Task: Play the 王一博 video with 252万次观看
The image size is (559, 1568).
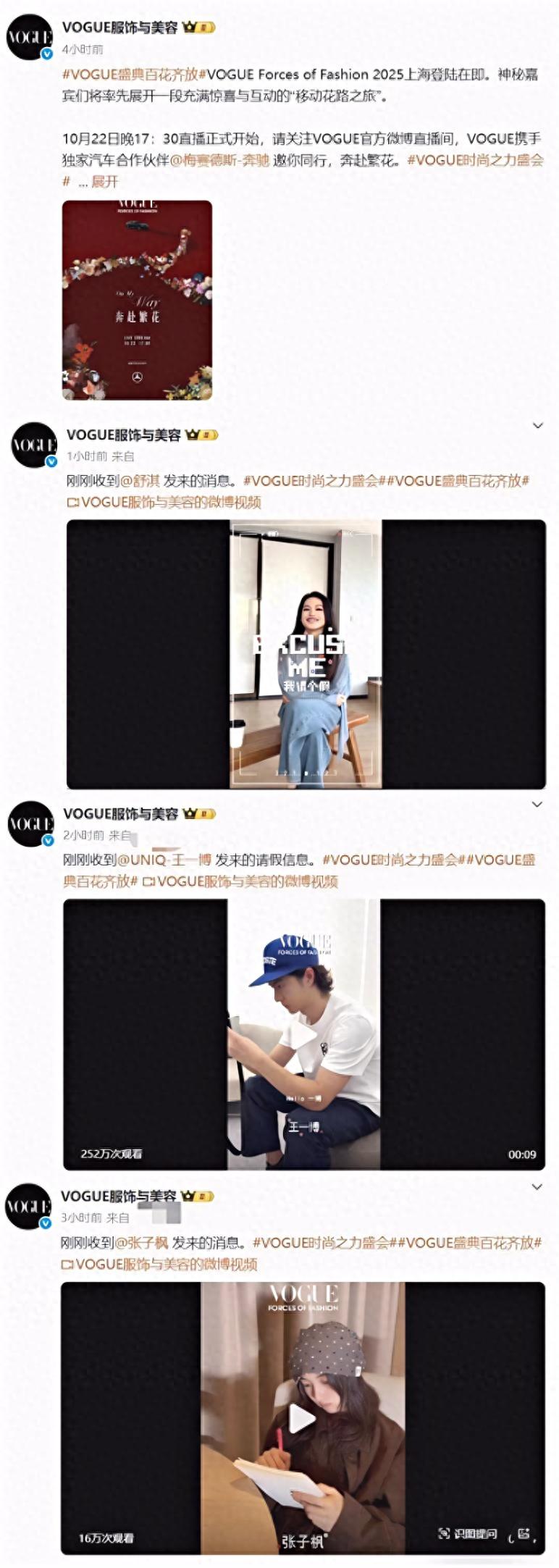Action: (x=304, y=1034)
